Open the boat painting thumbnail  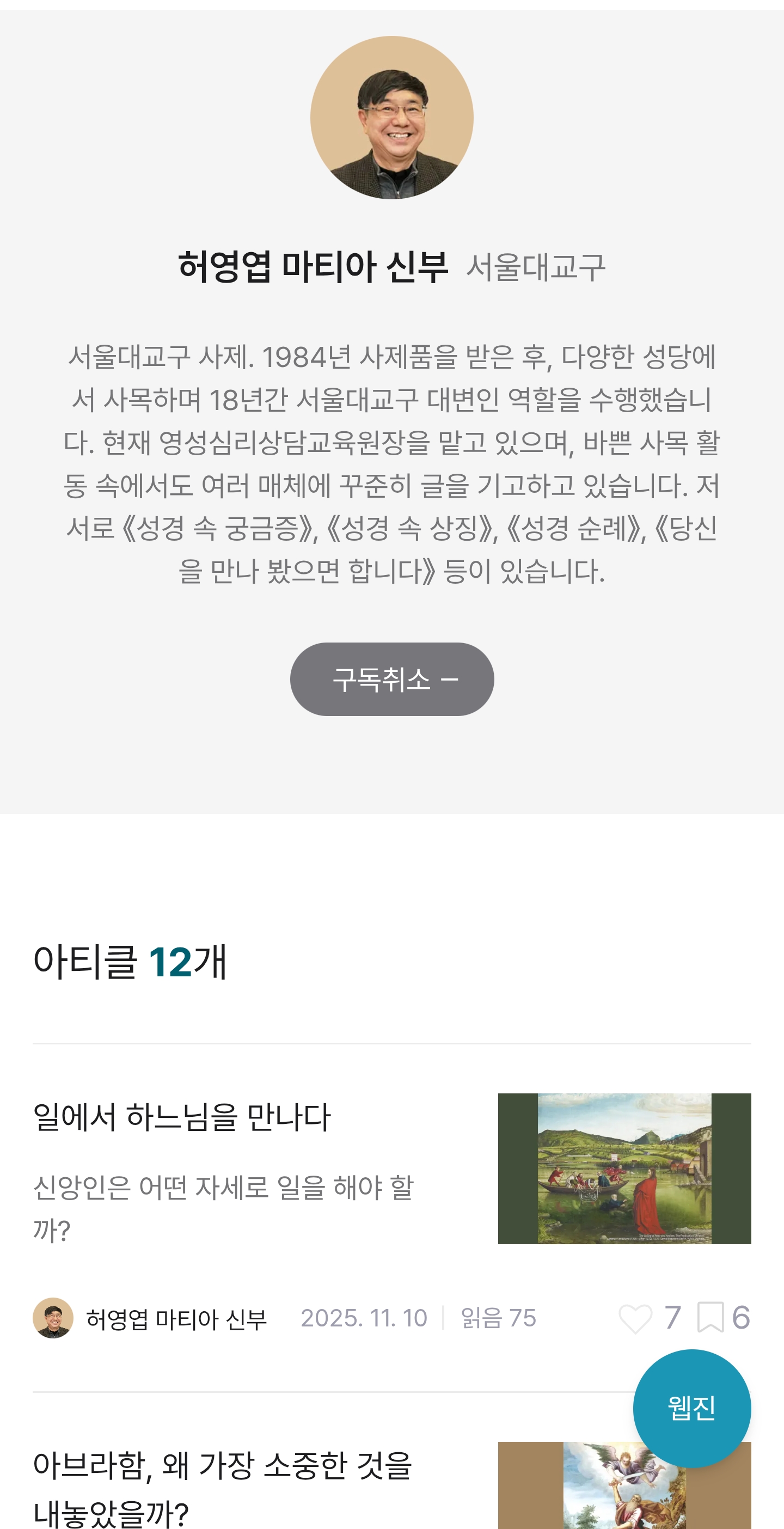coord(624,1168)
